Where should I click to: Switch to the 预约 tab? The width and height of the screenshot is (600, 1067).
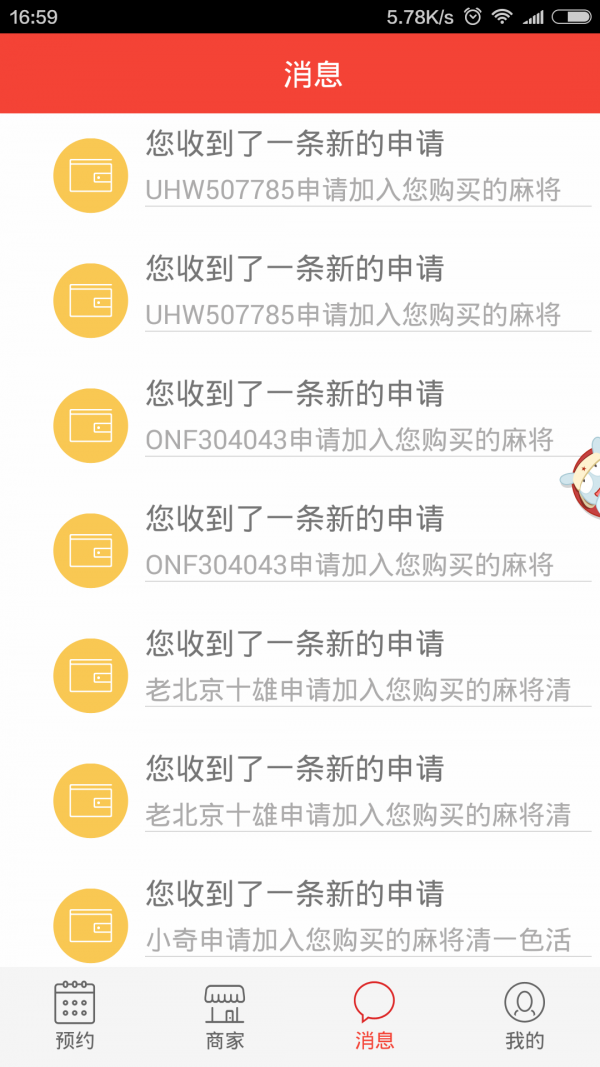[75, 1015]
